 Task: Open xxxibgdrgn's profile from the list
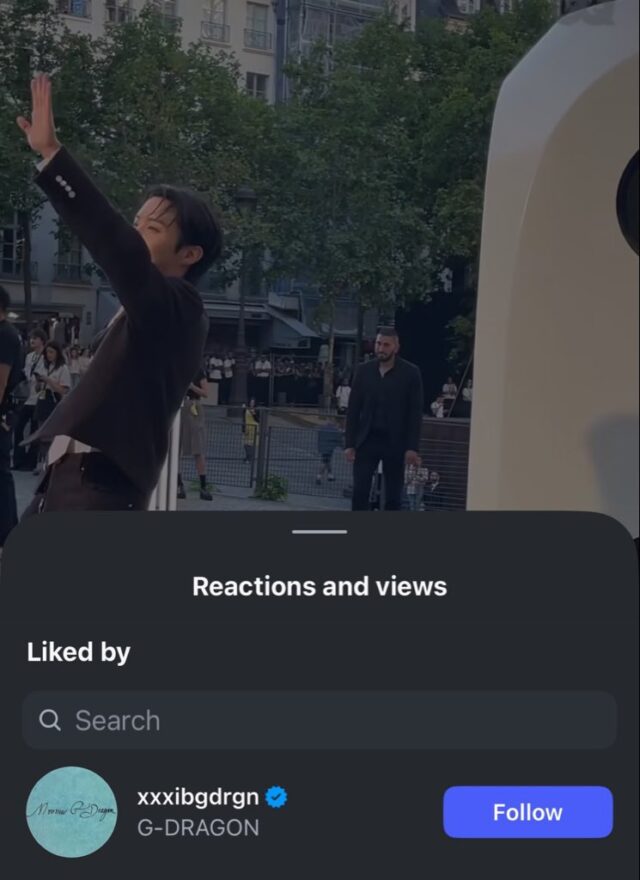point(198,798)
